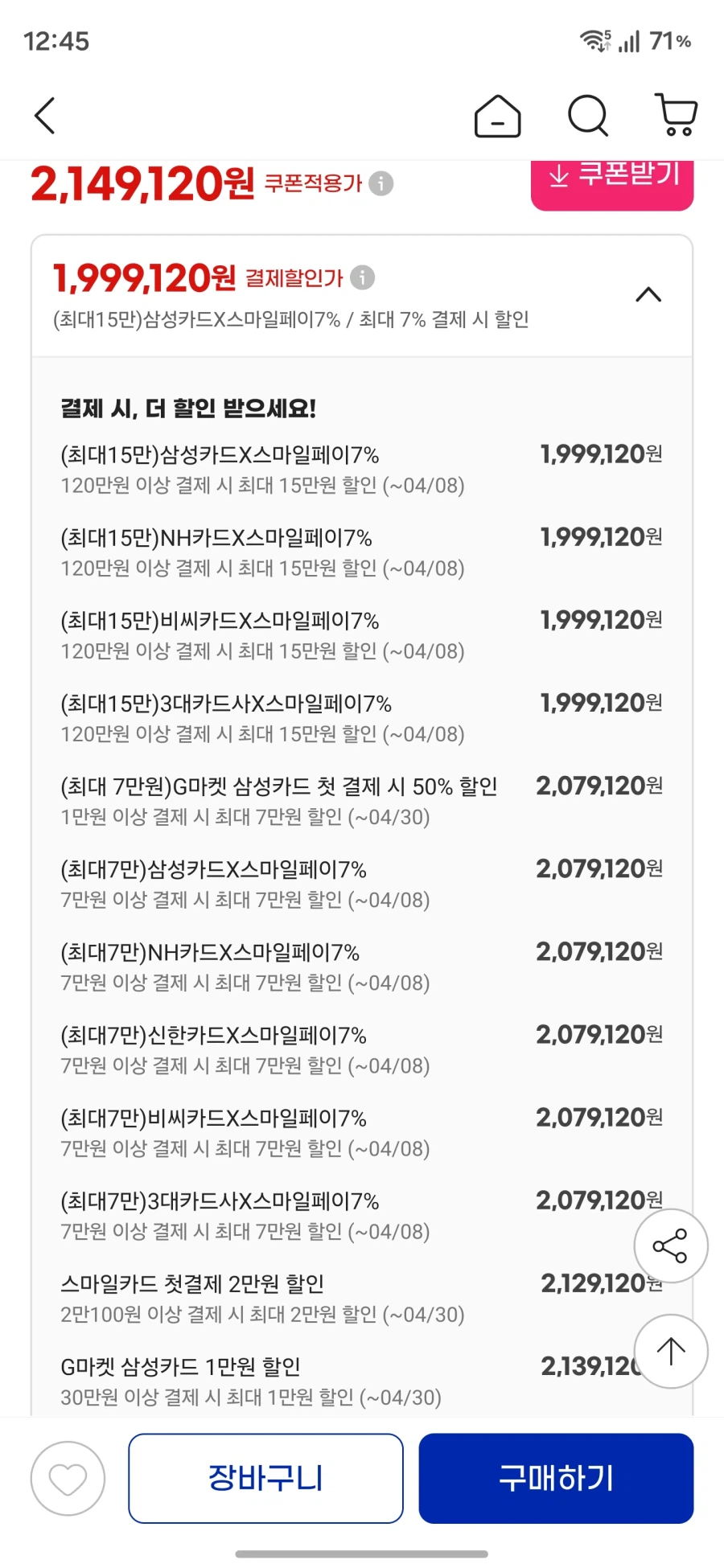Open the search icon
Image resolution: width=724 pixels, height=1568 pixels.
(588, 115)
